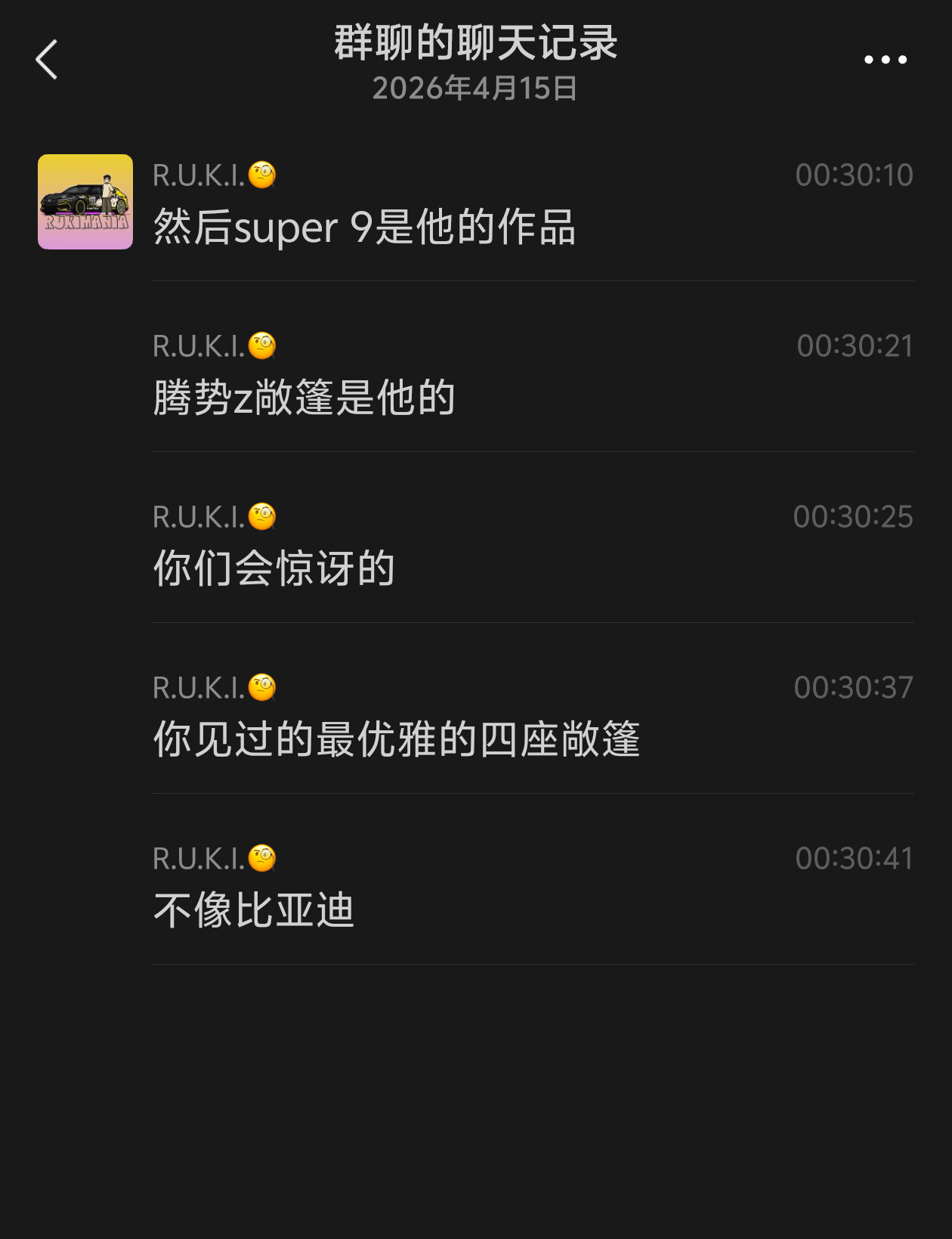Select the chat title 群聊的聊天记录
Viewport: 952px width, 1239px height.
tap(475, 43)
